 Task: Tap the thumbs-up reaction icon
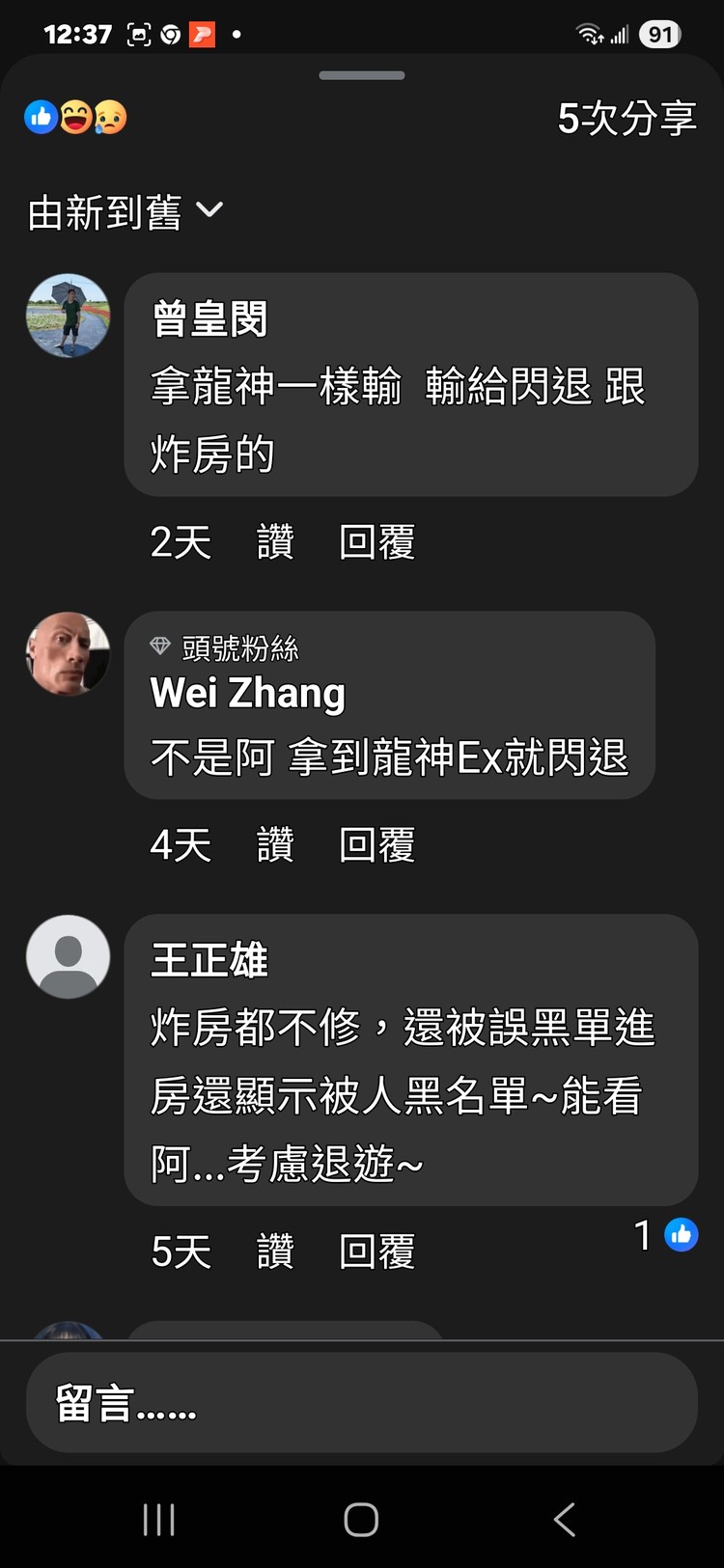click(x=41, y=117)
